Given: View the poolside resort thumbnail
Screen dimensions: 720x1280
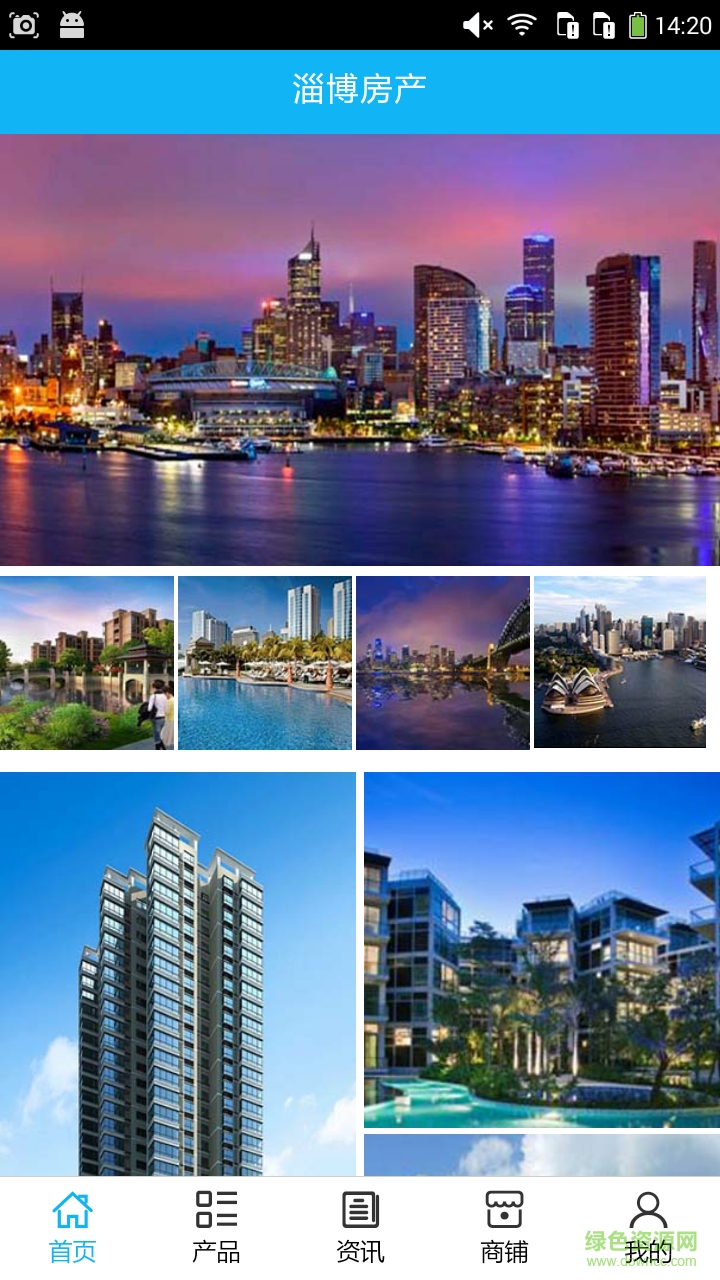Looking at the screenshot, I should (x=265, y=662).
